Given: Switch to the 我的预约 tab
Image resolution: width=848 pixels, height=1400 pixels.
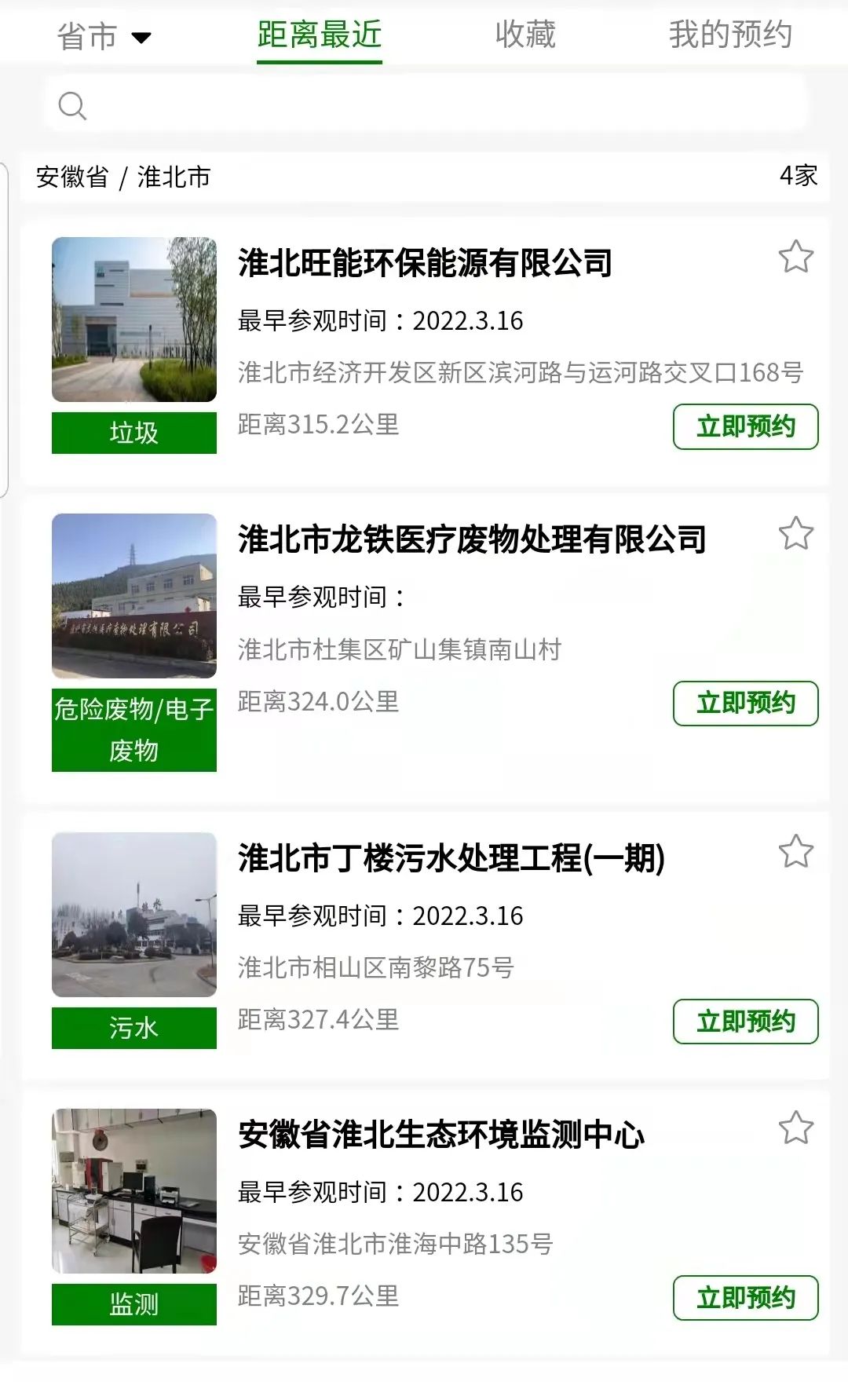Looking at the screenshot, I should pos(730,35).
